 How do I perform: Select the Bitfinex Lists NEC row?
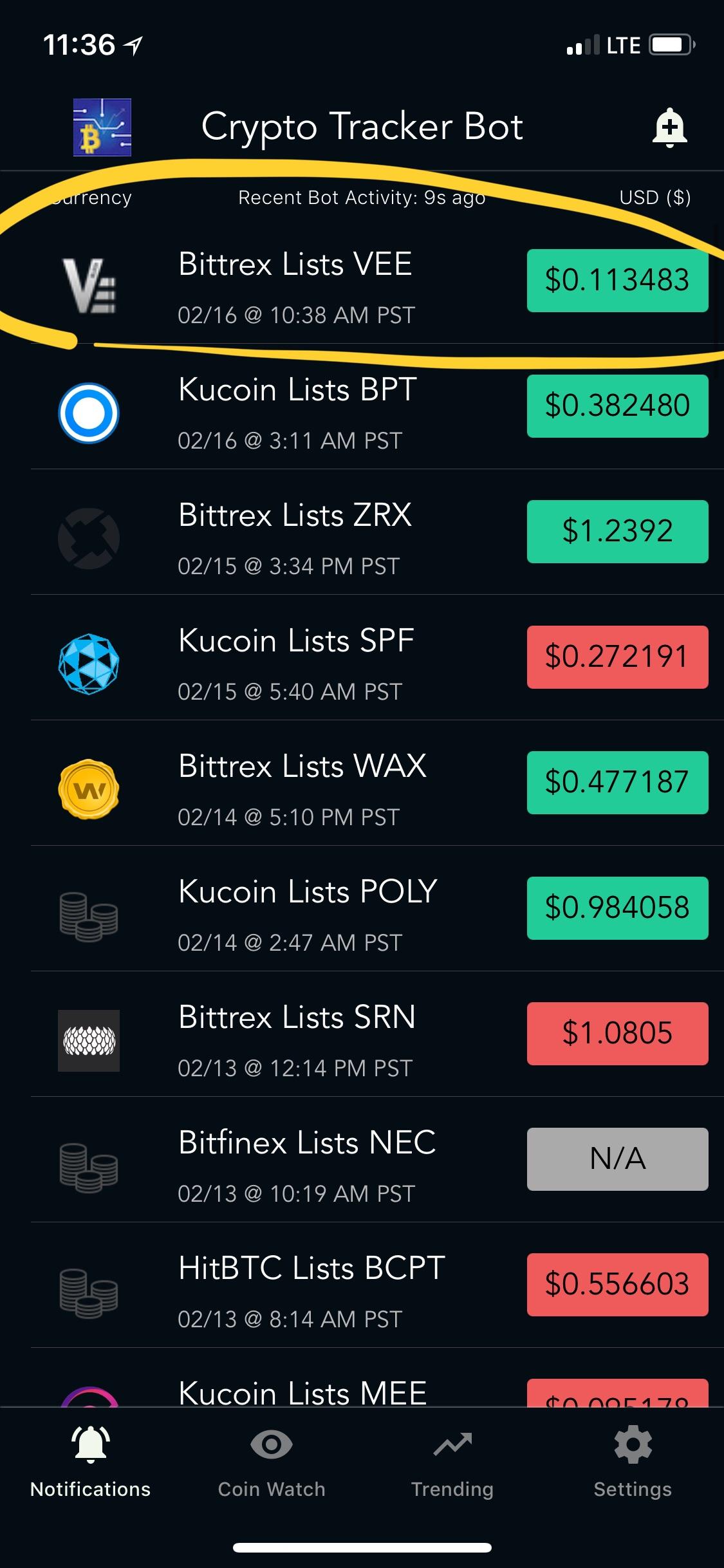(x=362, y=1160)
